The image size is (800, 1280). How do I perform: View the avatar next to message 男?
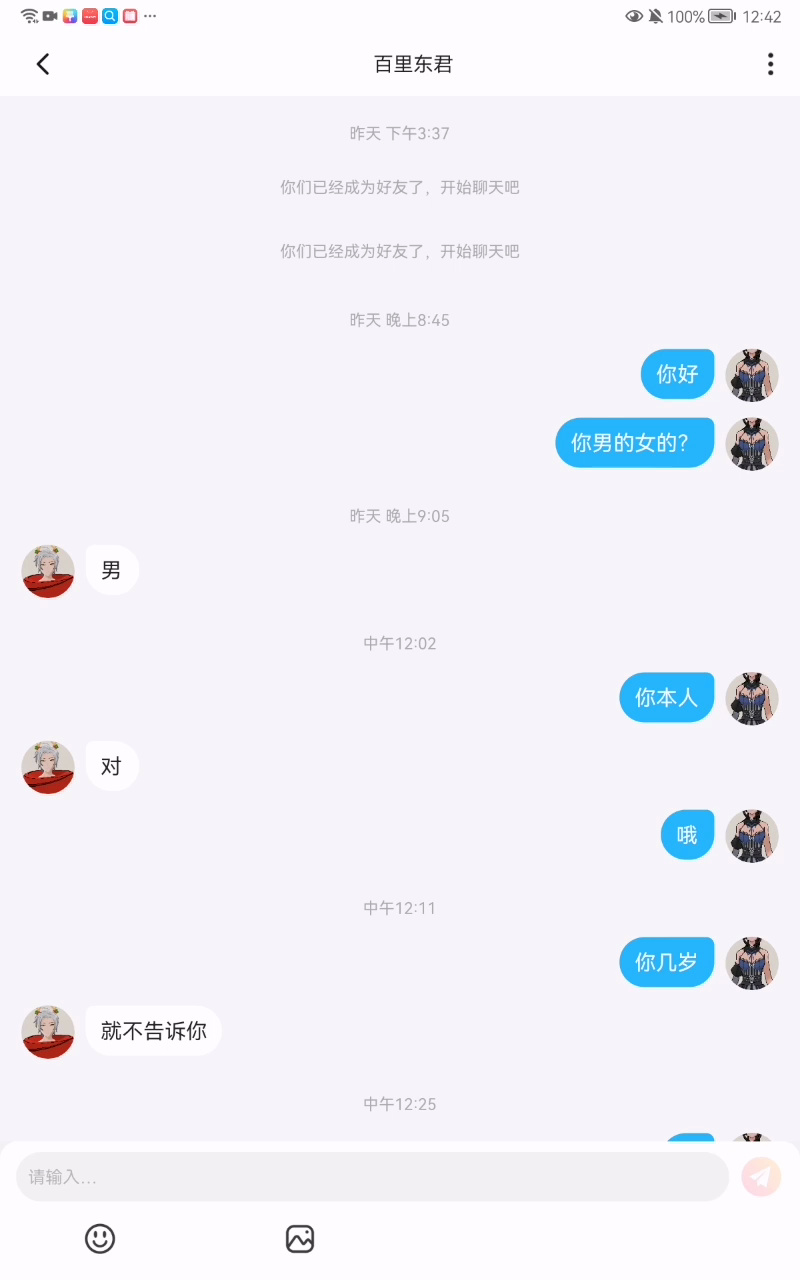[48, 571]
